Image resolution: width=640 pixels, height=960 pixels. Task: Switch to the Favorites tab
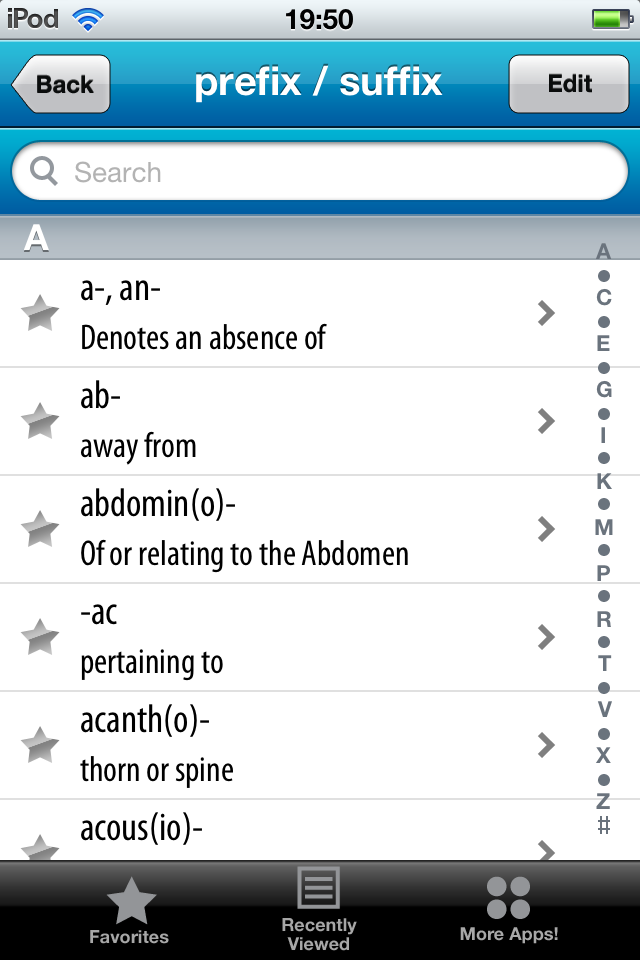click(129, 911)
